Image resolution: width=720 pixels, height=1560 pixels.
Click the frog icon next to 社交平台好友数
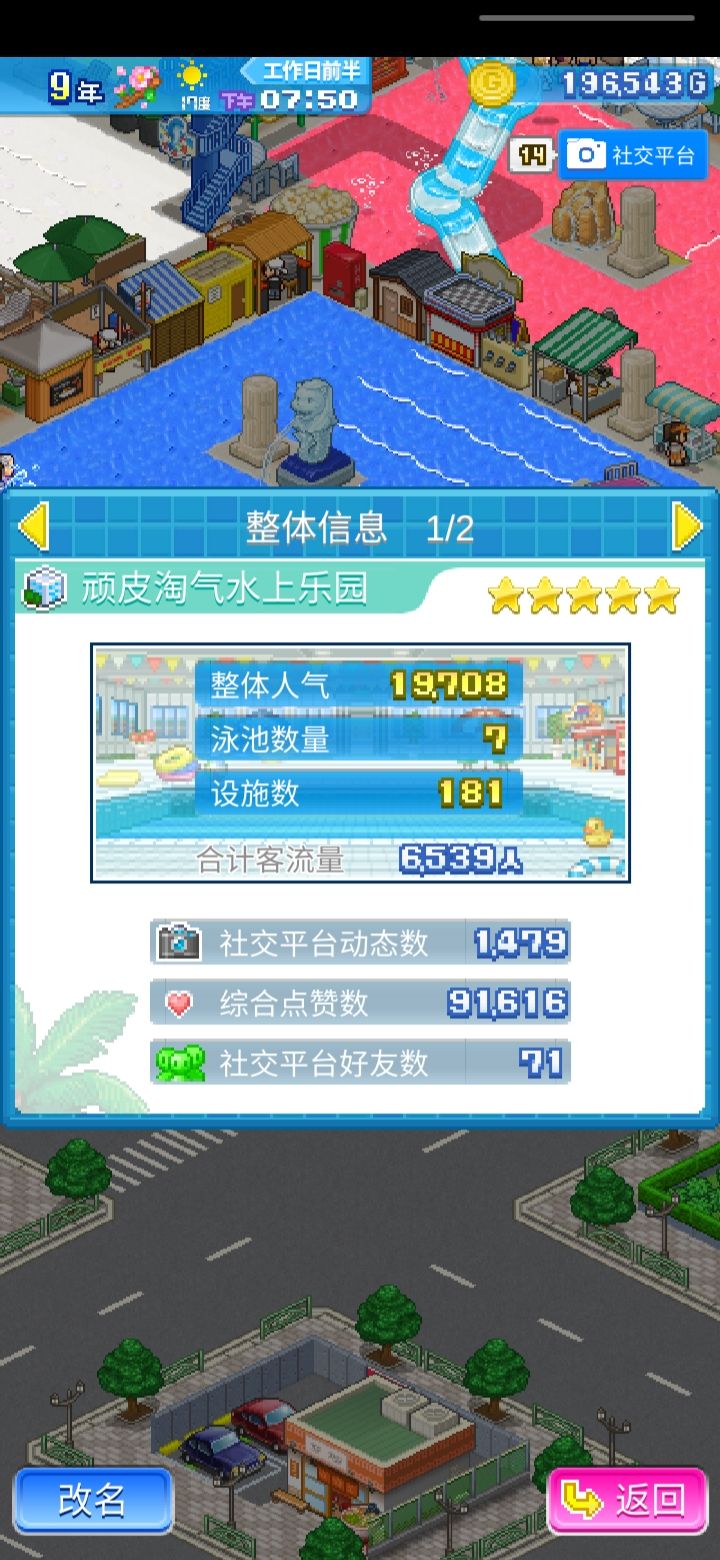point(180,1063)
